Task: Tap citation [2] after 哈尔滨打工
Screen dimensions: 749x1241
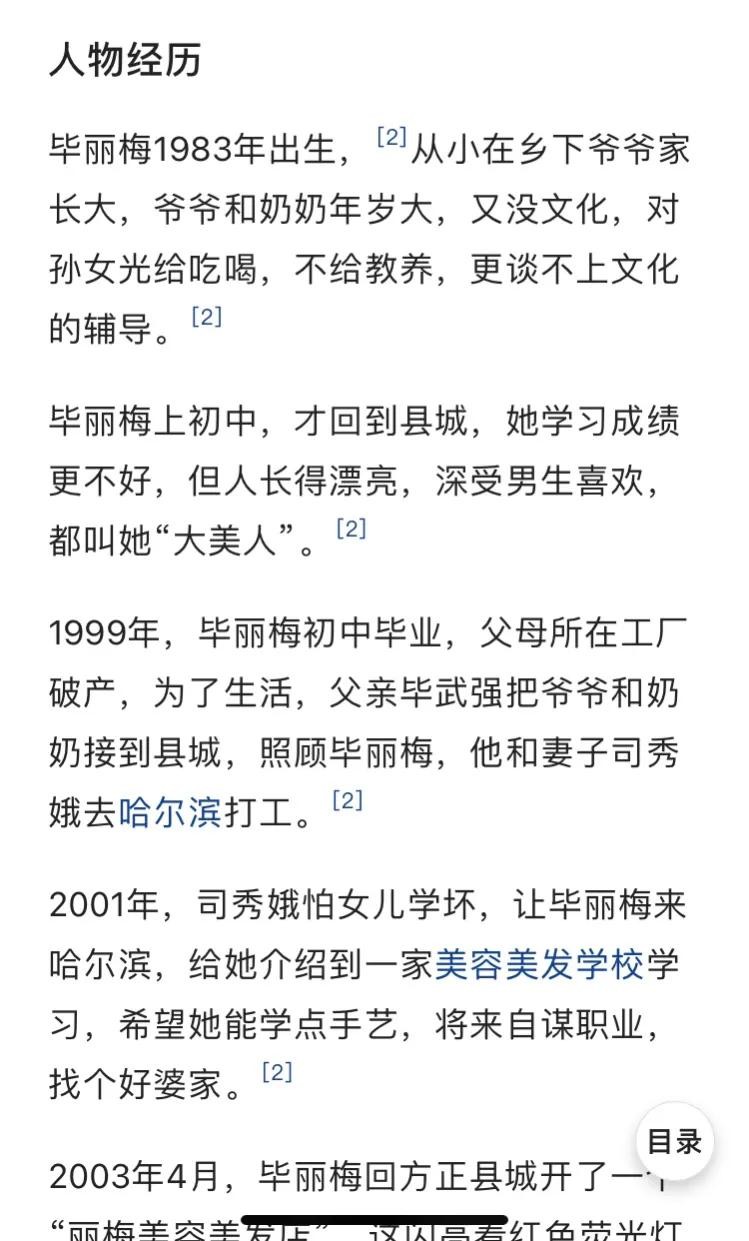Action: click(x=347, y=800)
